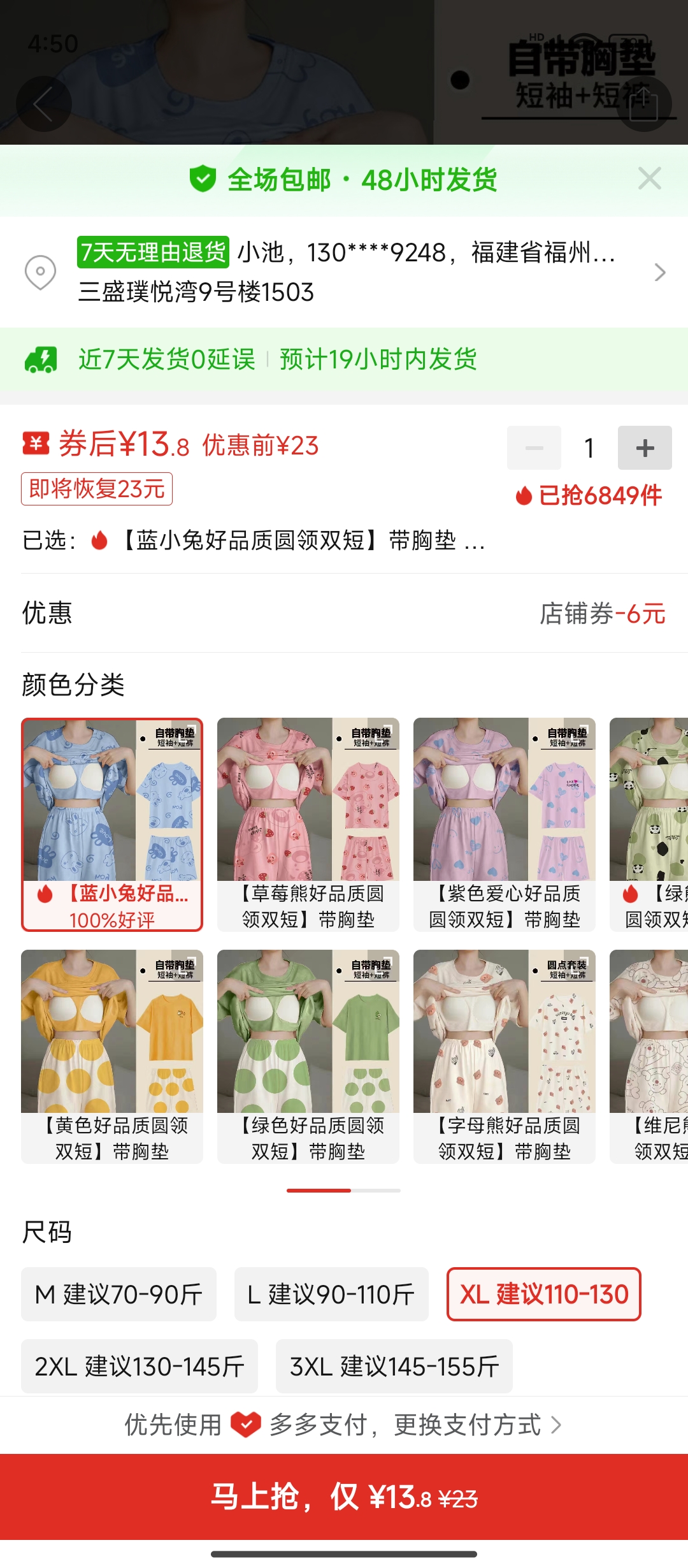Tap 马上抢 to buy for ¥13.8
This screenshot has width=688, height=1568.
click(x=344, y=1496)
